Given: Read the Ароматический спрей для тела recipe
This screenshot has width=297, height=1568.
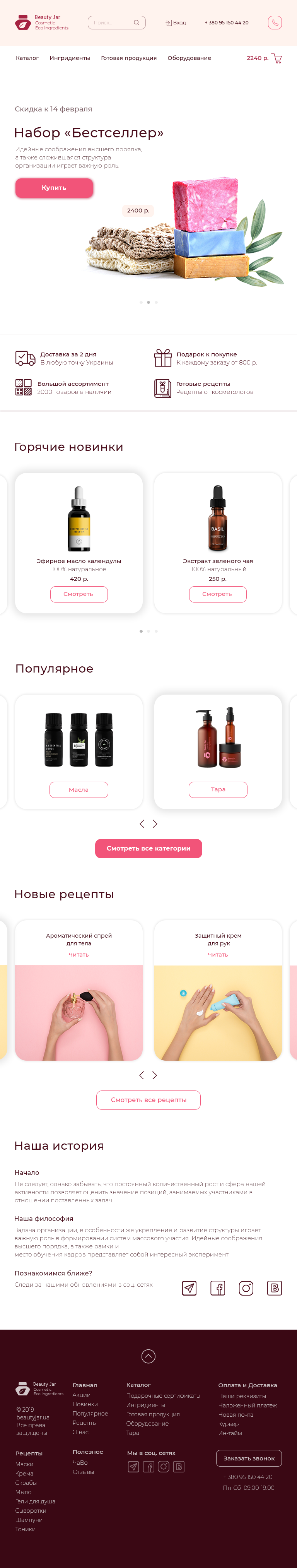Looking at the screenshot, I should [79, 954].
